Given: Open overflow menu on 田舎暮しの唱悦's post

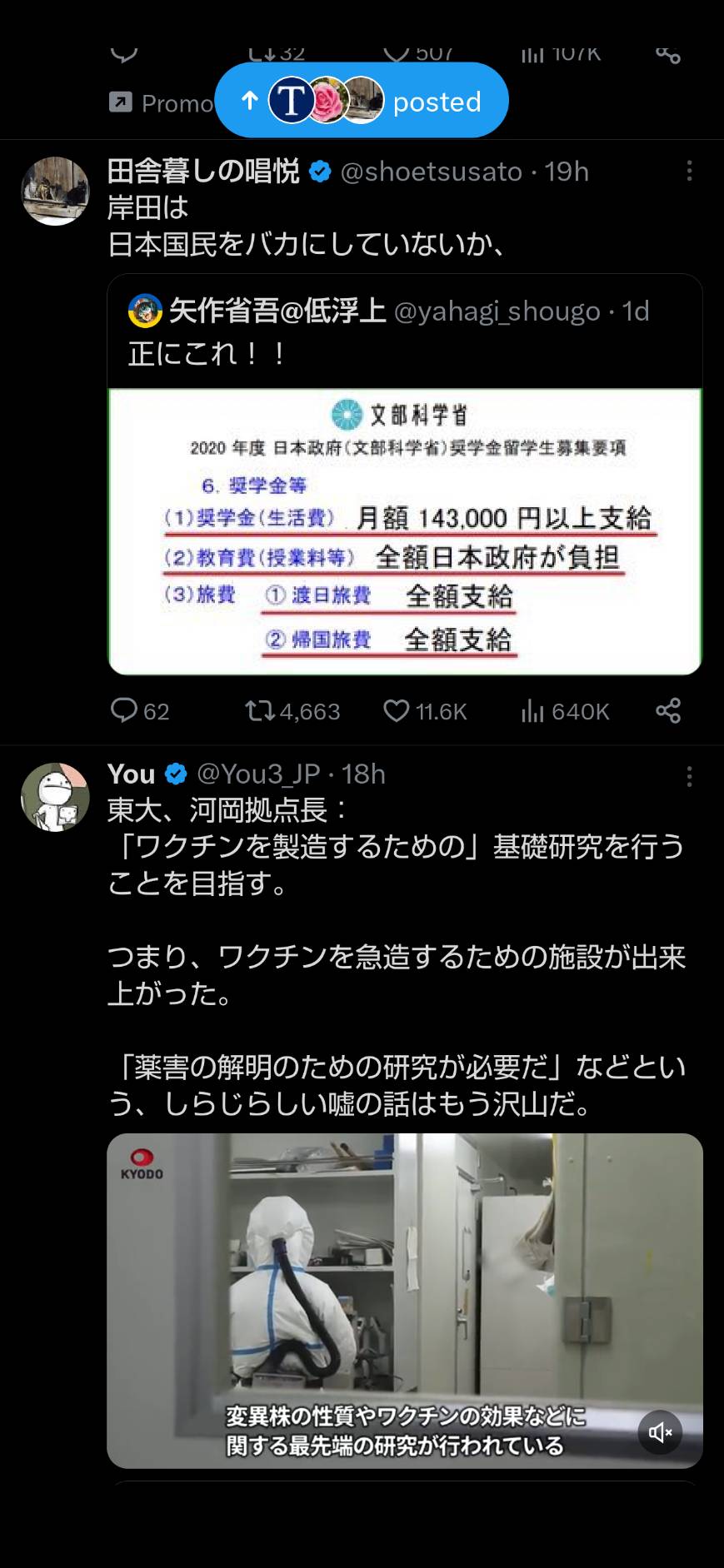Looking at the screenshot, I should (689, 172).
